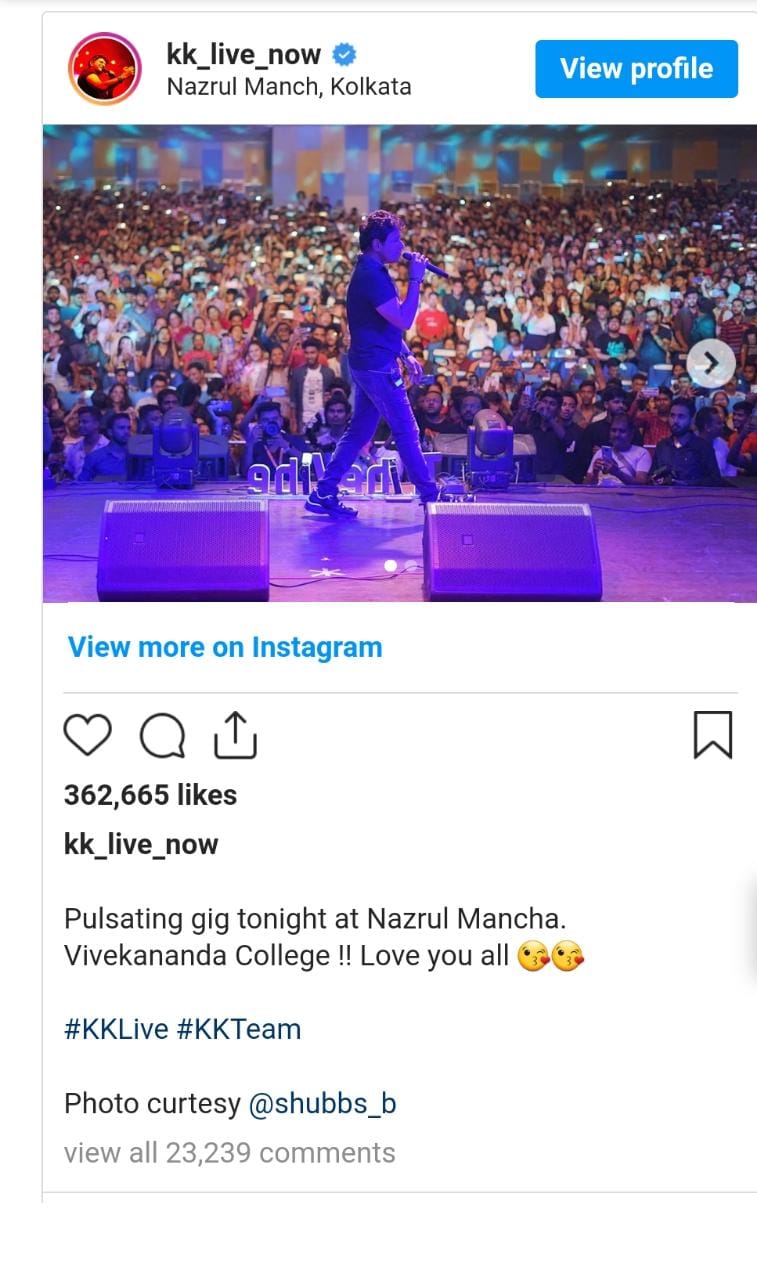Open the comment bubble icon

[161, 737]
